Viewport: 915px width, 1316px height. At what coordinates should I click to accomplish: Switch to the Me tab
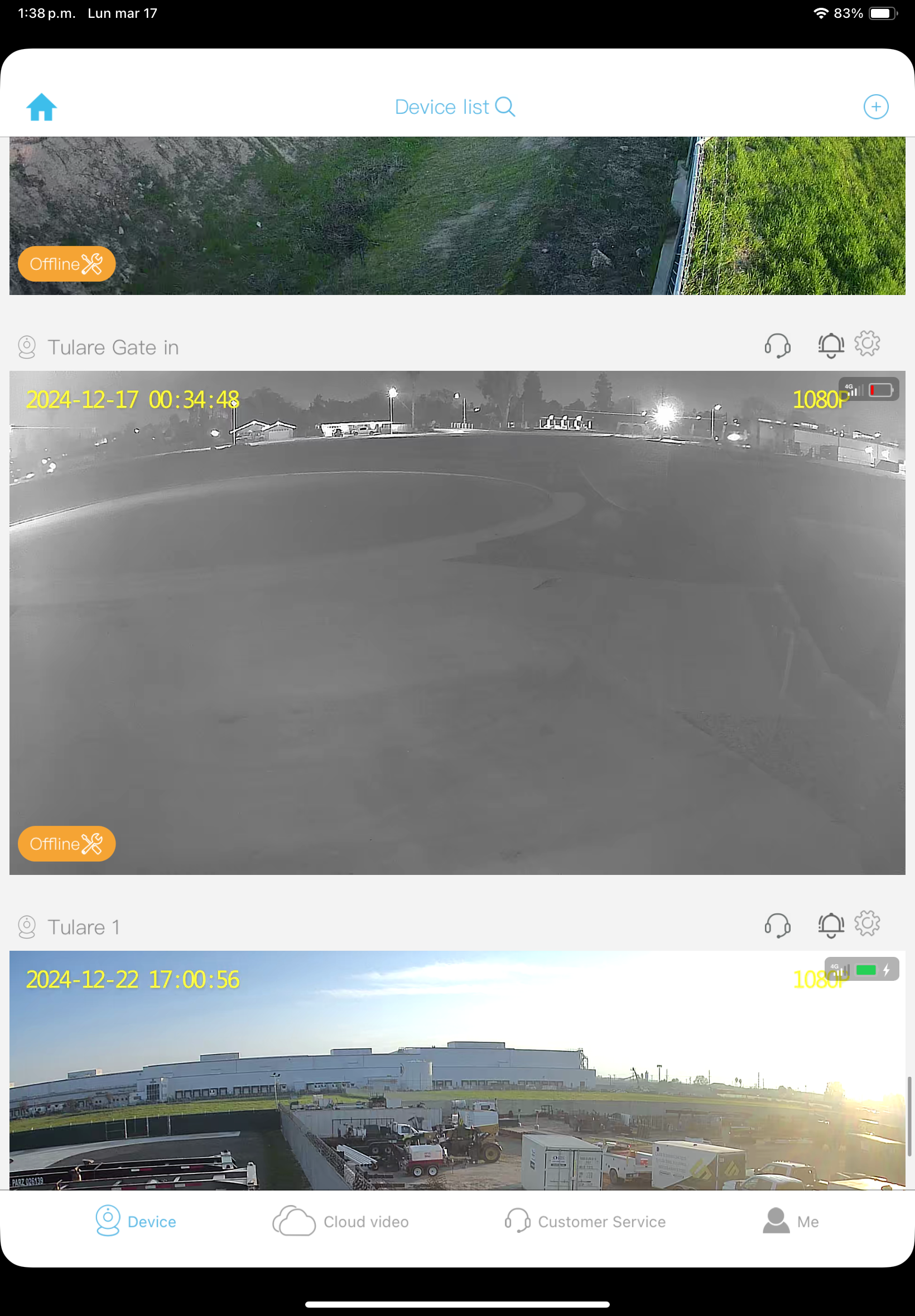tap(791, 1221)
